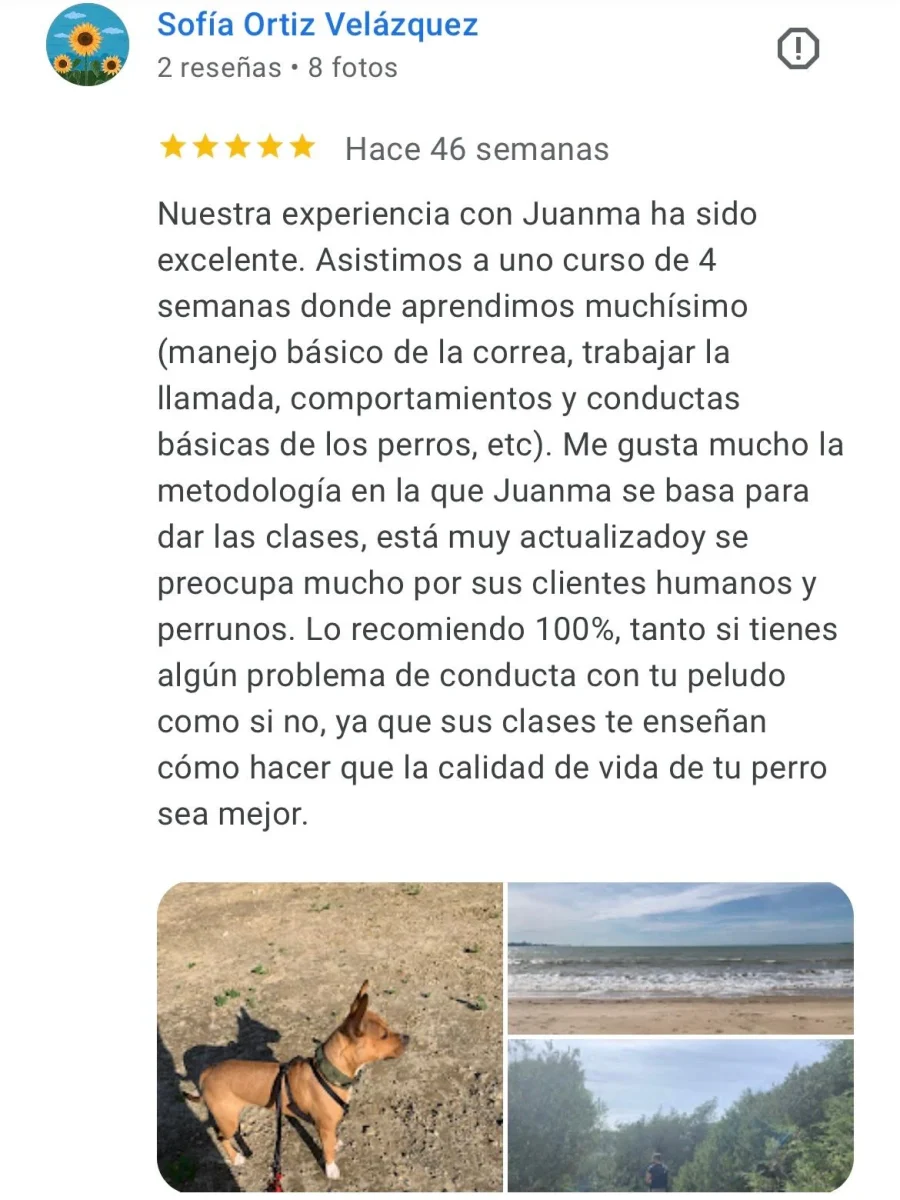View the beach waves photo

[681, 957]
